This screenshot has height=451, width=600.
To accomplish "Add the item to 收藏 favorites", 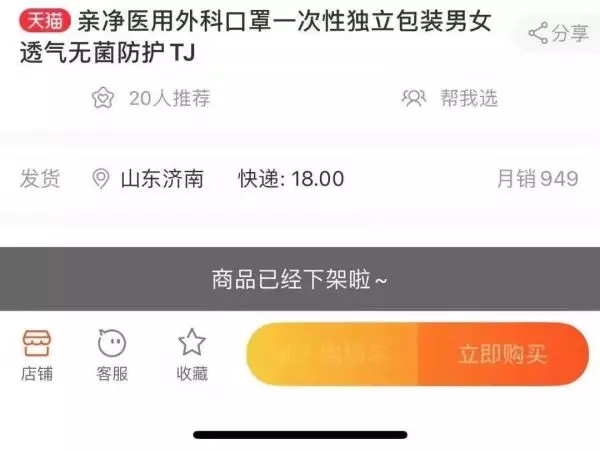I will pos(191,355).
